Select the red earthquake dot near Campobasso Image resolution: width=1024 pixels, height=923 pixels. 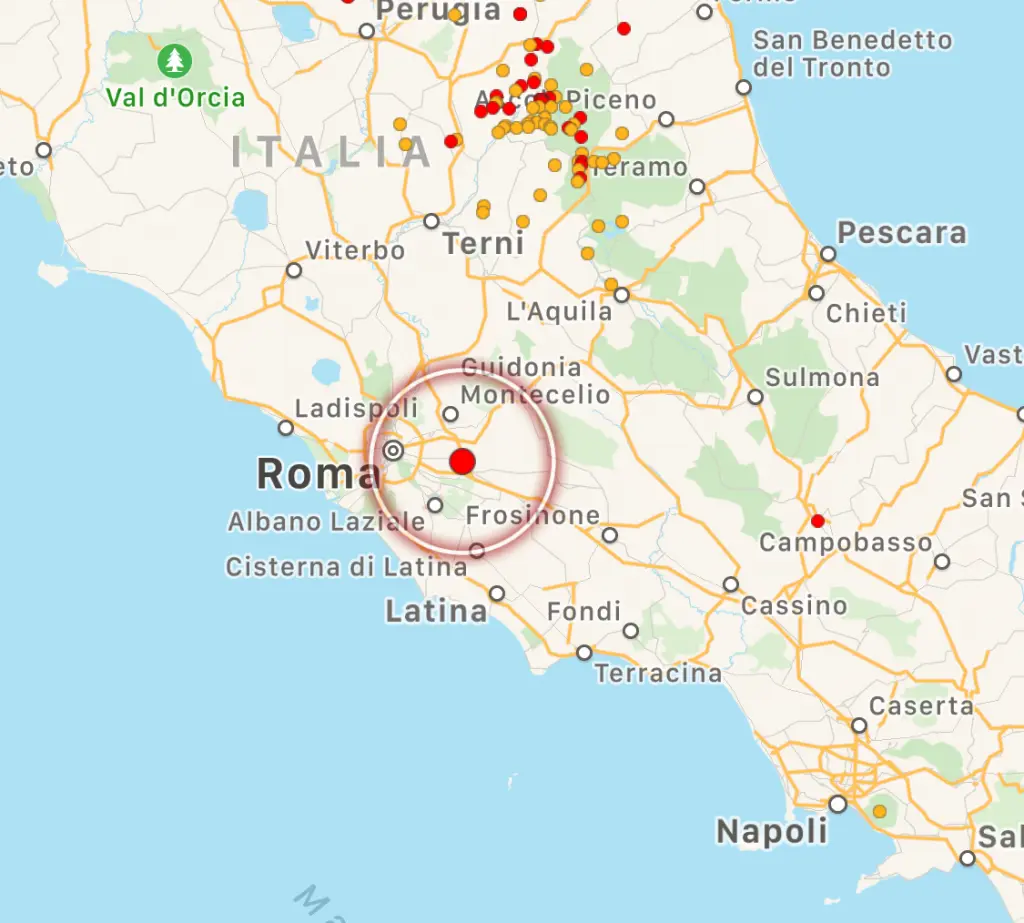(x=817, y=521)
